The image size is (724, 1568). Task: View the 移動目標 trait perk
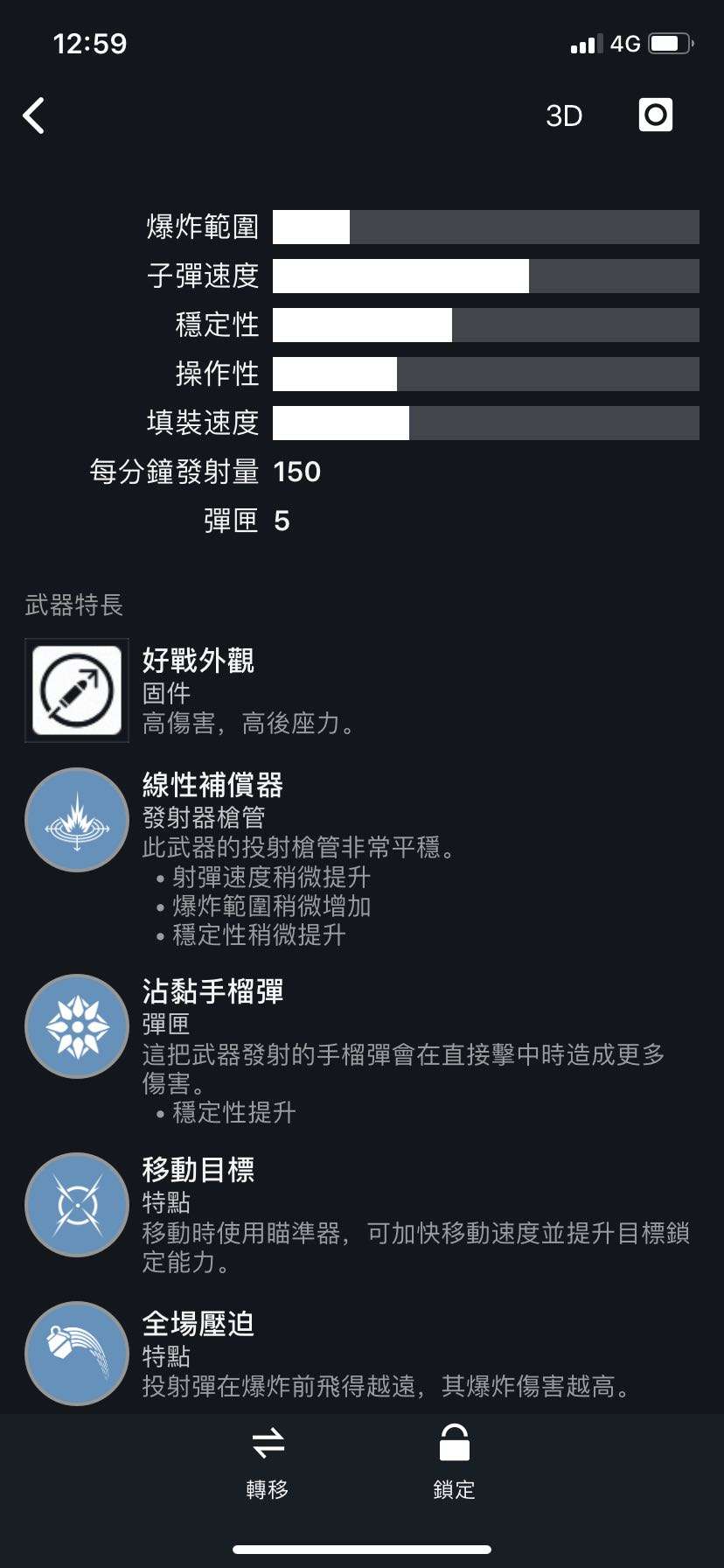click(x=77, y=1205)
